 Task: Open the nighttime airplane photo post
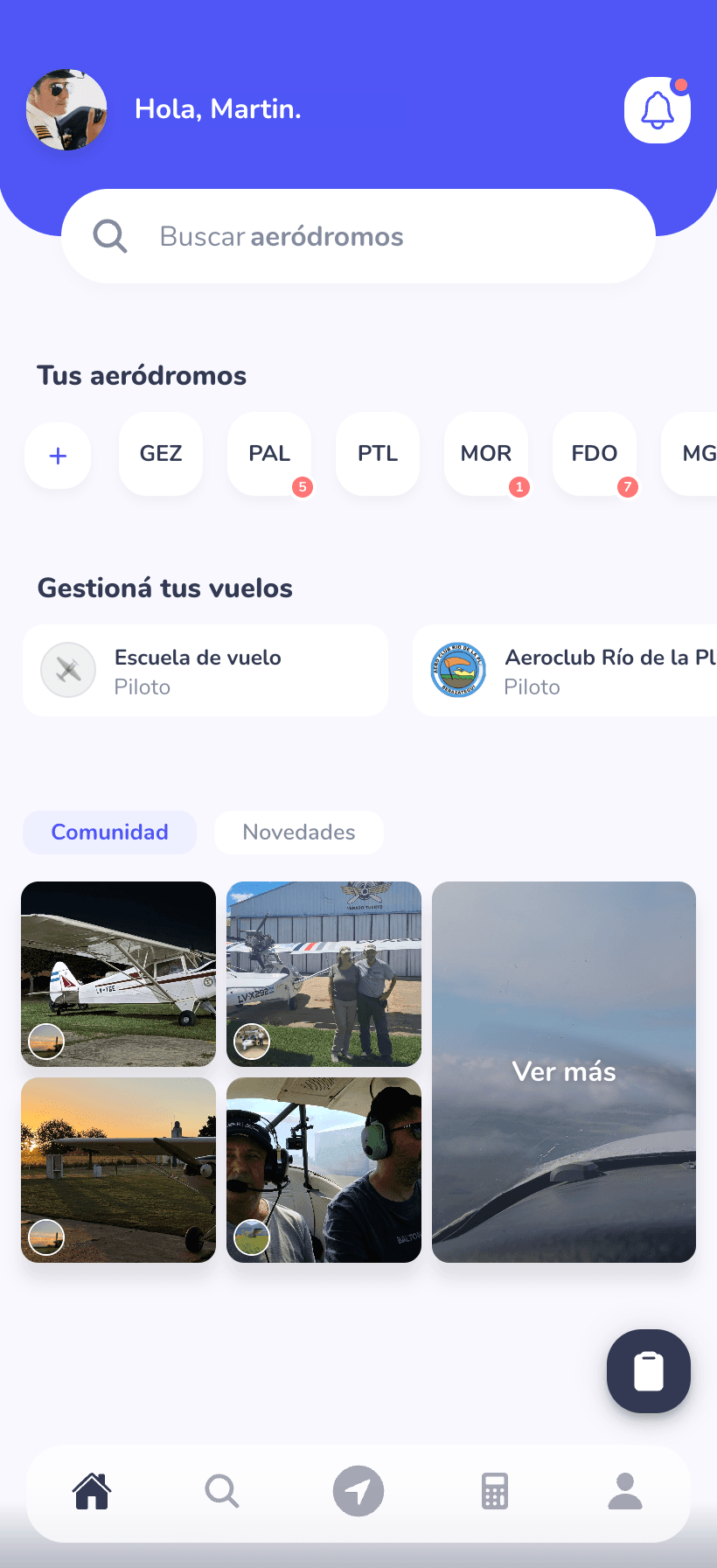click(x=118, y=973)
